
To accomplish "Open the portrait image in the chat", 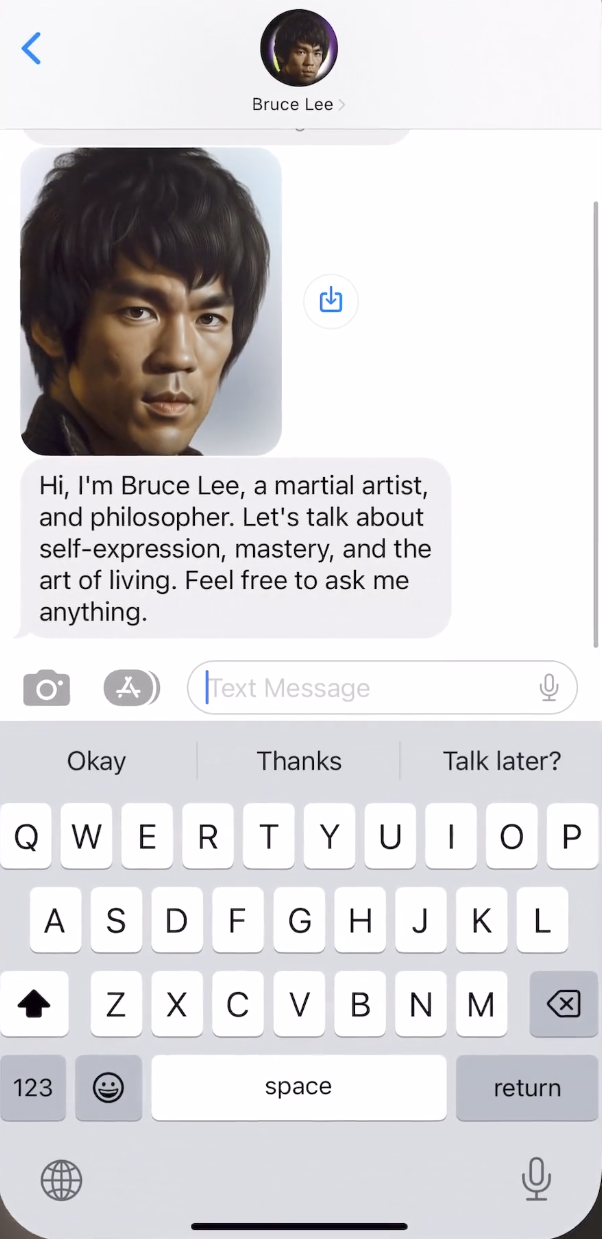I will 151,300.
